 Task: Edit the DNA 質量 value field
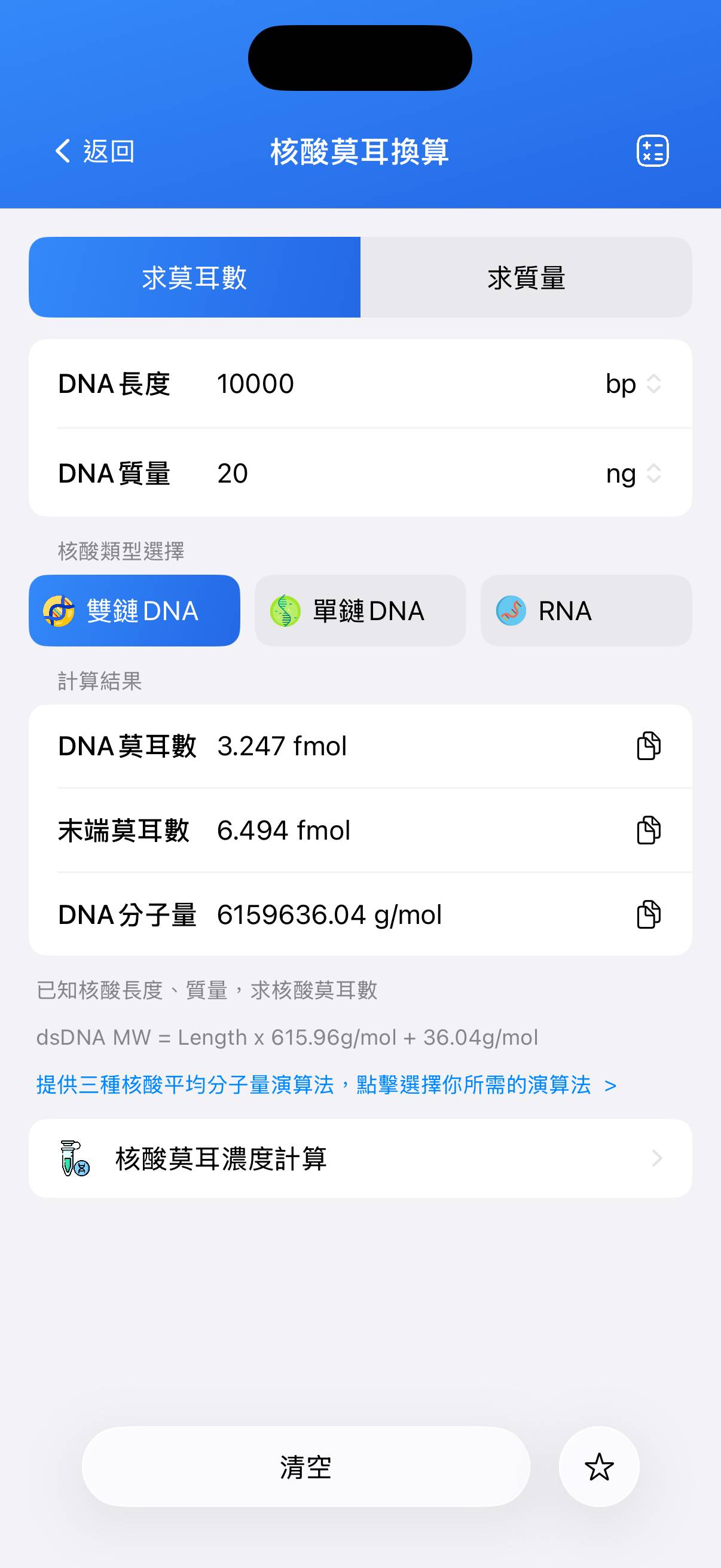396,473
